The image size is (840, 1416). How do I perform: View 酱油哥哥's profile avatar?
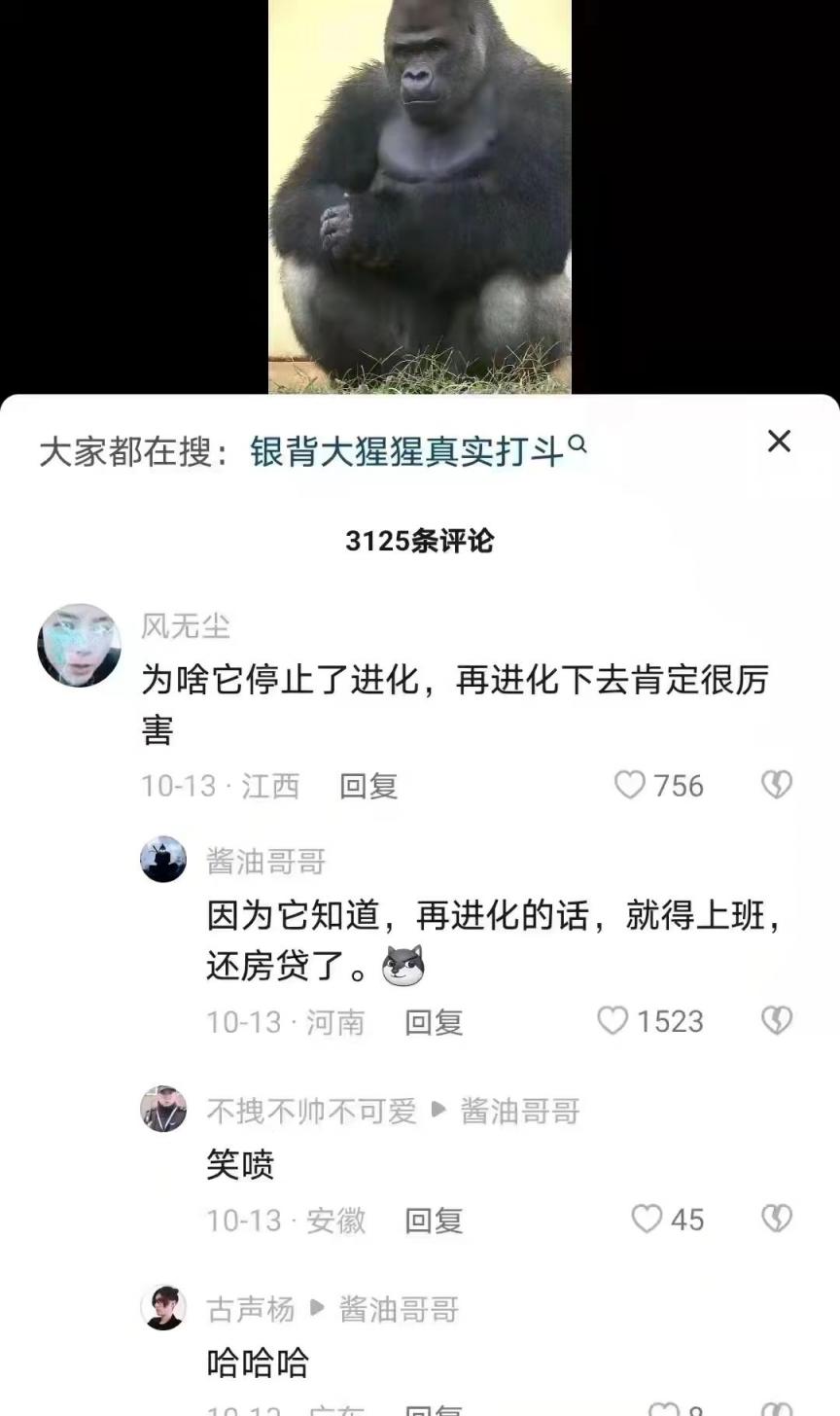coord(163,860)
